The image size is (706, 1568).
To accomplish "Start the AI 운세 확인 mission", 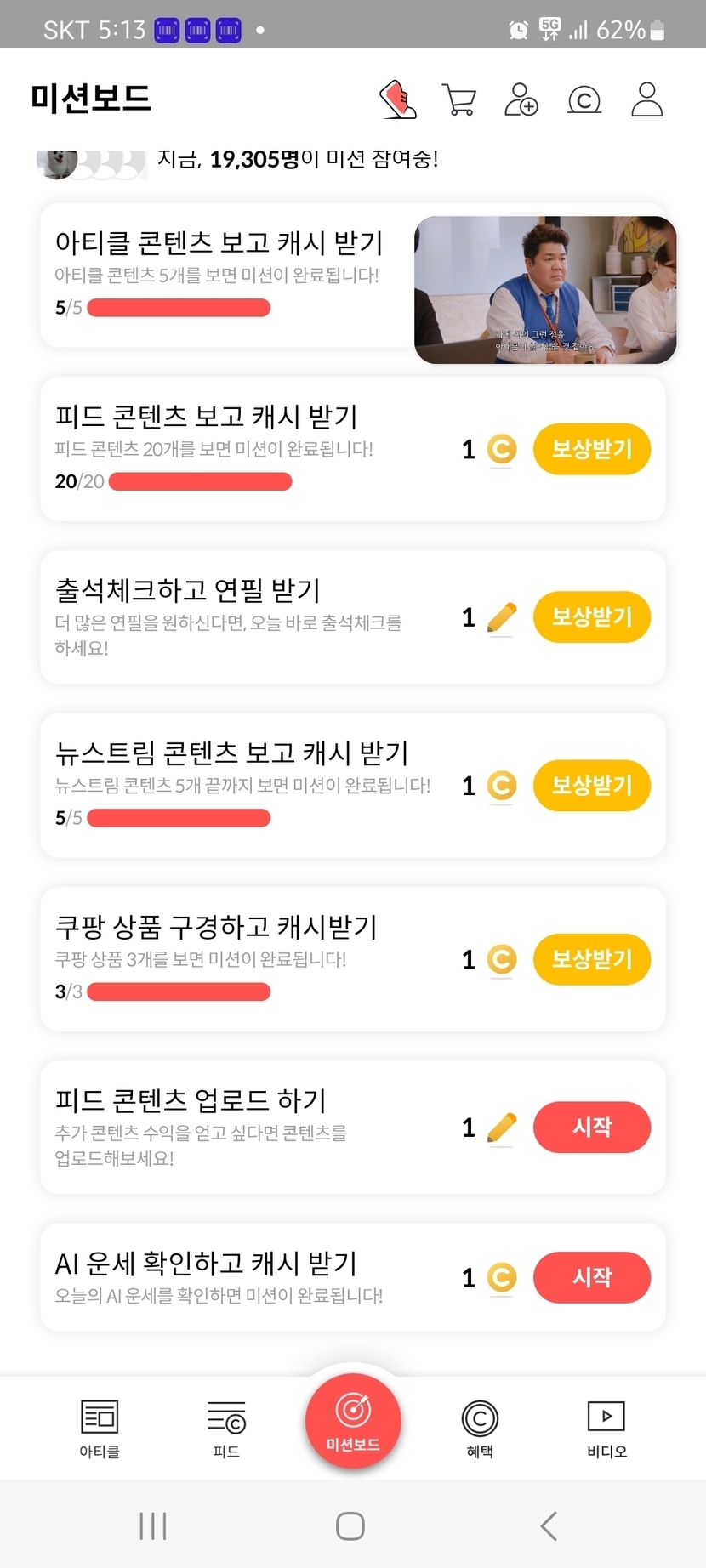I will (x=591, y=1277).
